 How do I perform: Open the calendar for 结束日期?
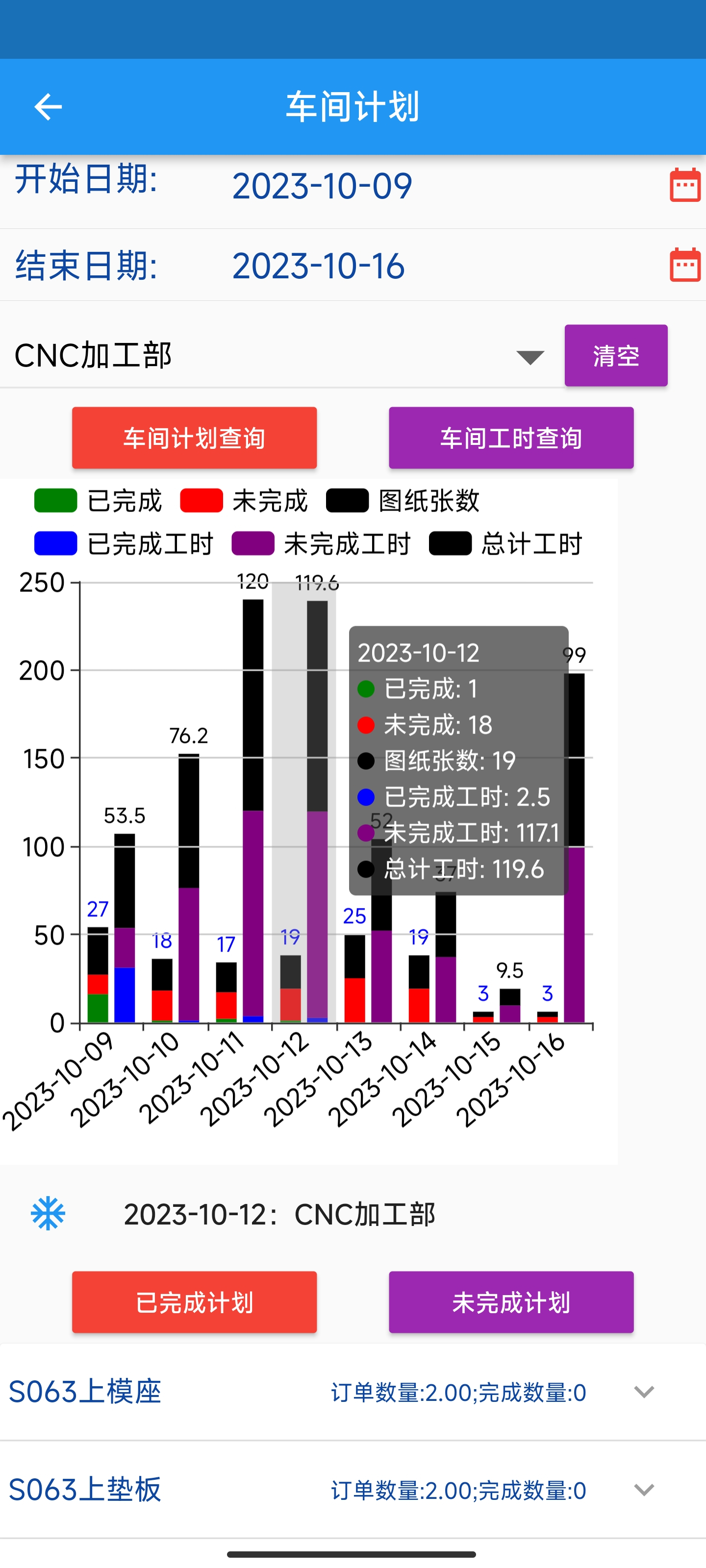(685, 265)
